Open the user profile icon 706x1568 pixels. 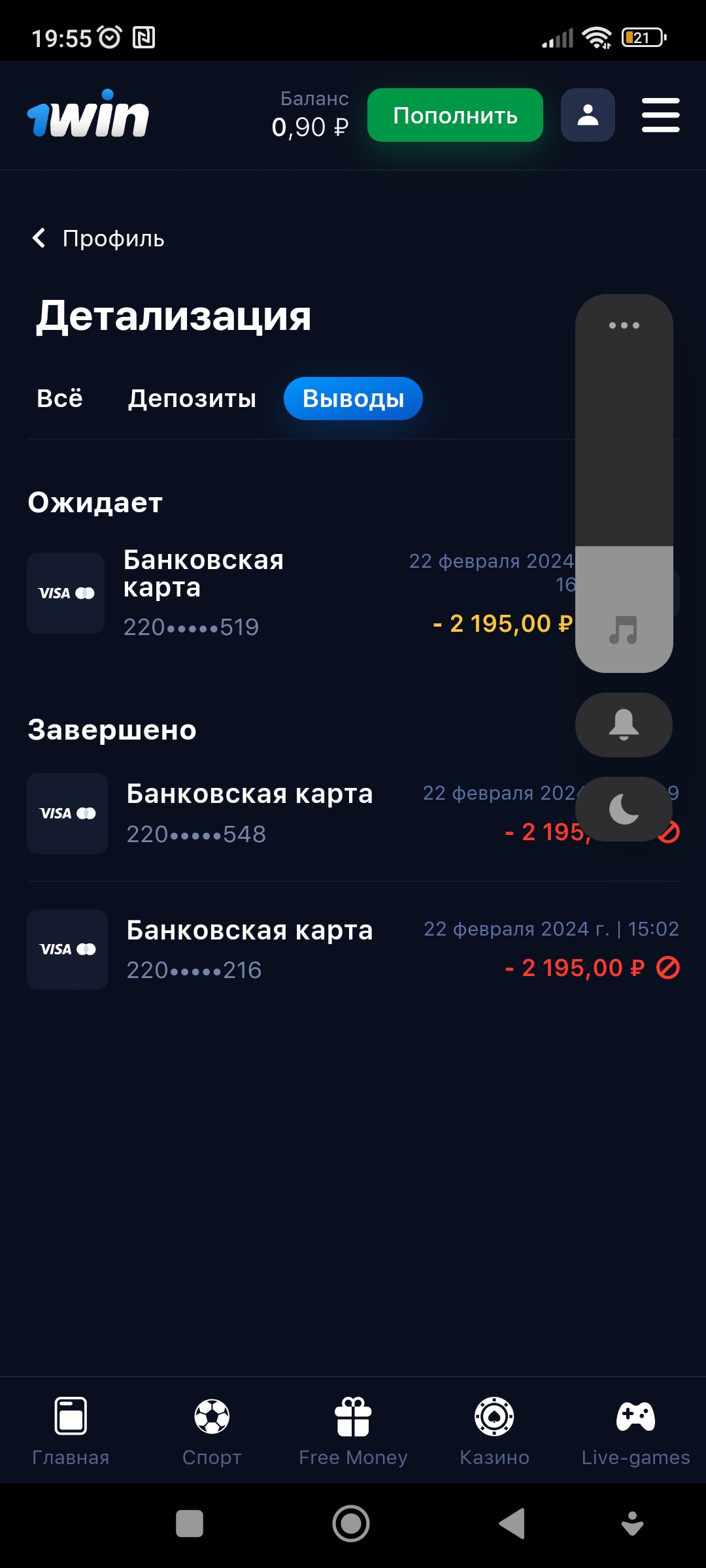pyautogui.click(x=588, y=115)
